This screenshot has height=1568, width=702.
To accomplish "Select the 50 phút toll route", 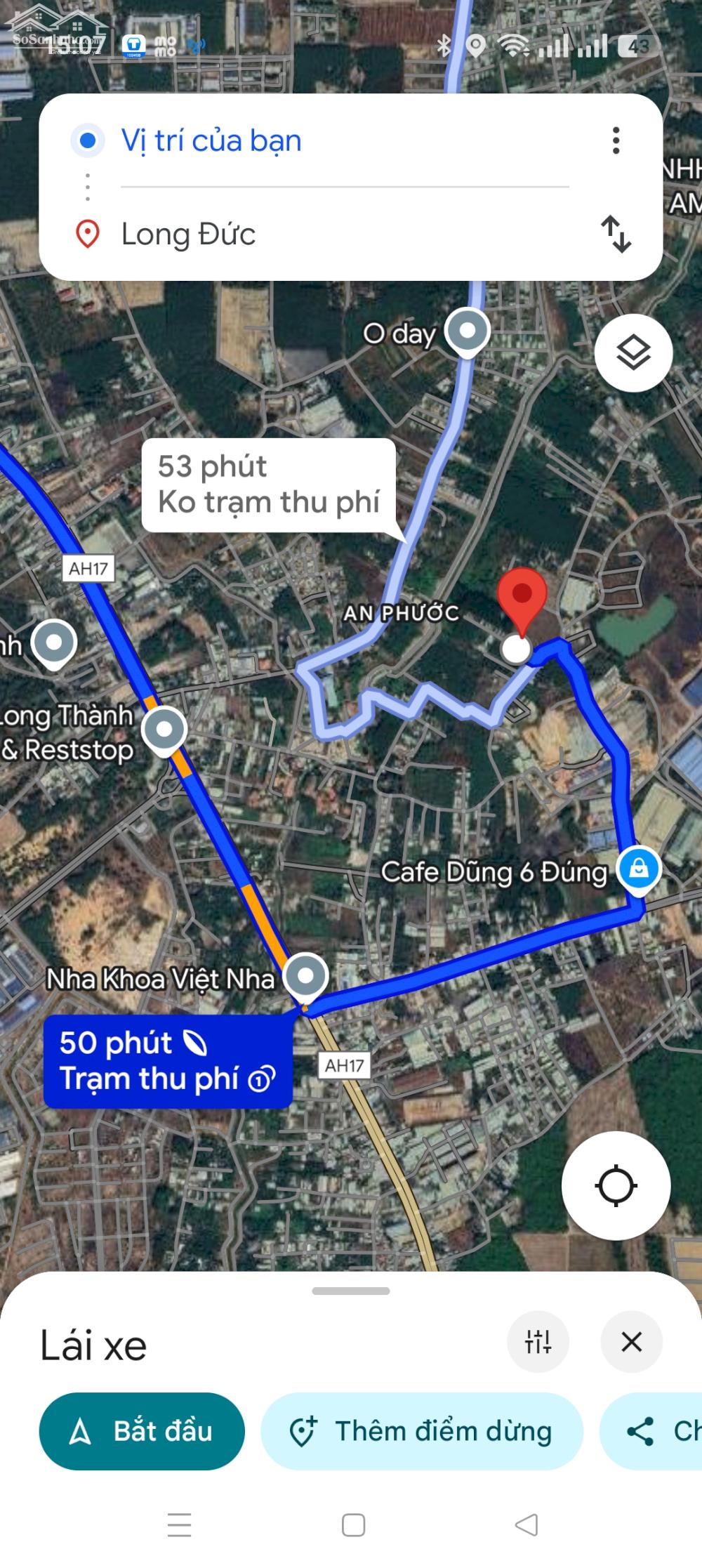I will (x=167, y=1060).
